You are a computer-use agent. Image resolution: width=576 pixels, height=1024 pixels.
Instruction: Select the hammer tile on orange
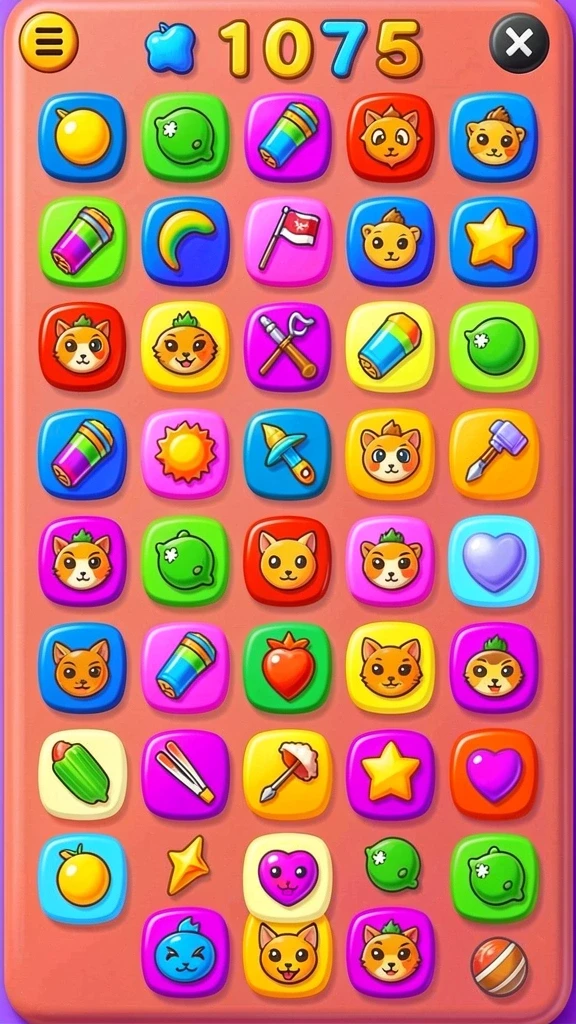point(494,453)
